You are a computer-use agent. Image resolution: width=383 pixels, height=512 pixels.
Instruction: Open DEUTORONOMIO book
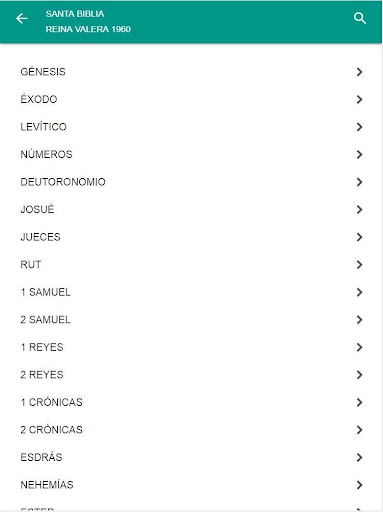tap(191, 182)
